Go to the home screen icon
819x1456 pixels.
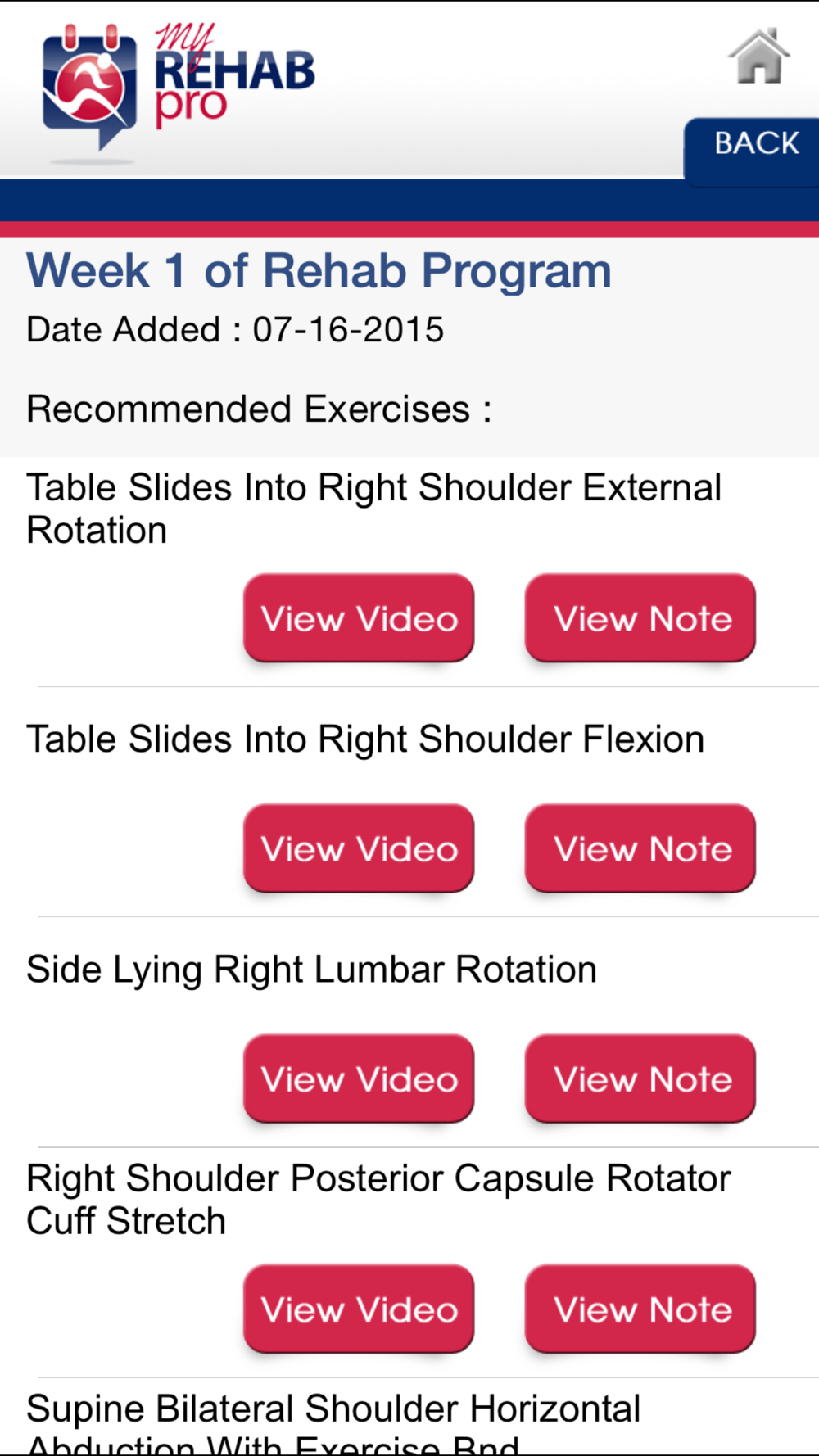[x=758, y=57]
